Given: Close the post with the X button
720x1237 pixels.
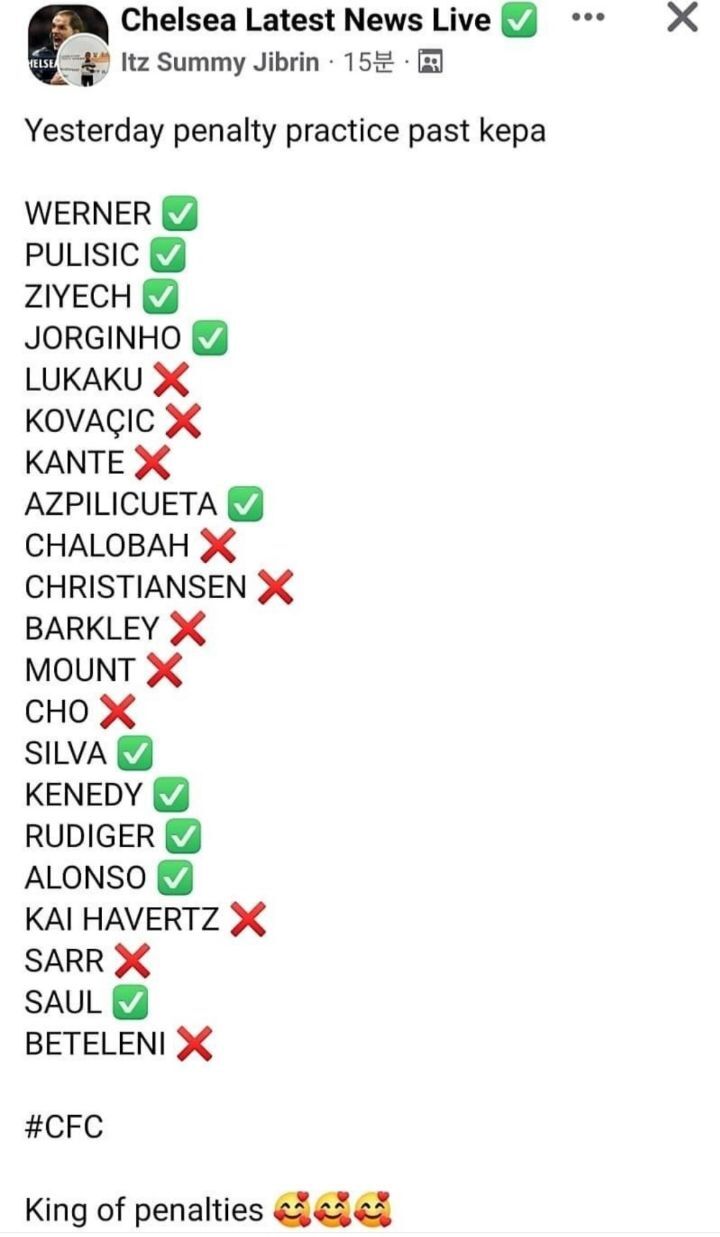Looking at the screenshot, I should coord(682,17).
